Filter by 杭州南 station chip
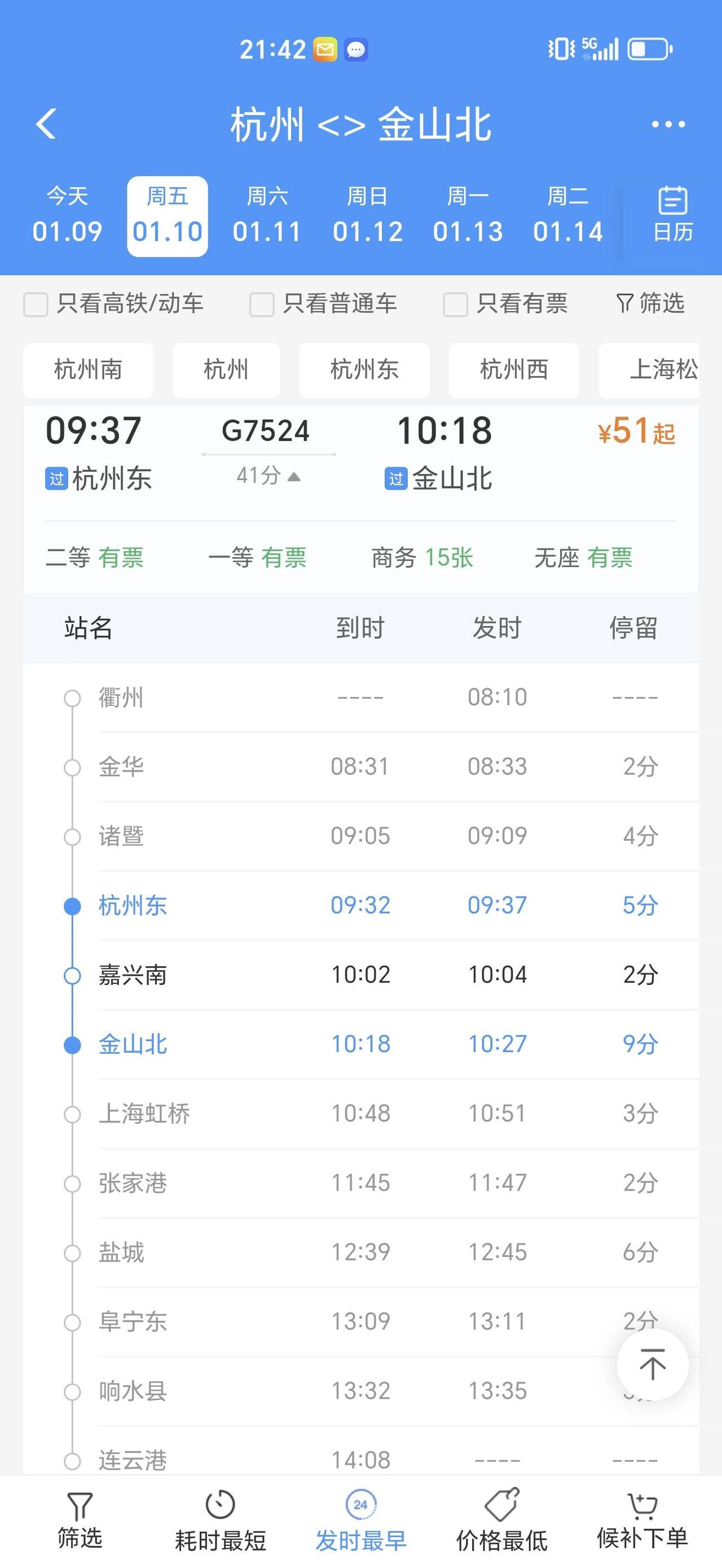This screenshot has width=722, height=1568. click(88, 370)
